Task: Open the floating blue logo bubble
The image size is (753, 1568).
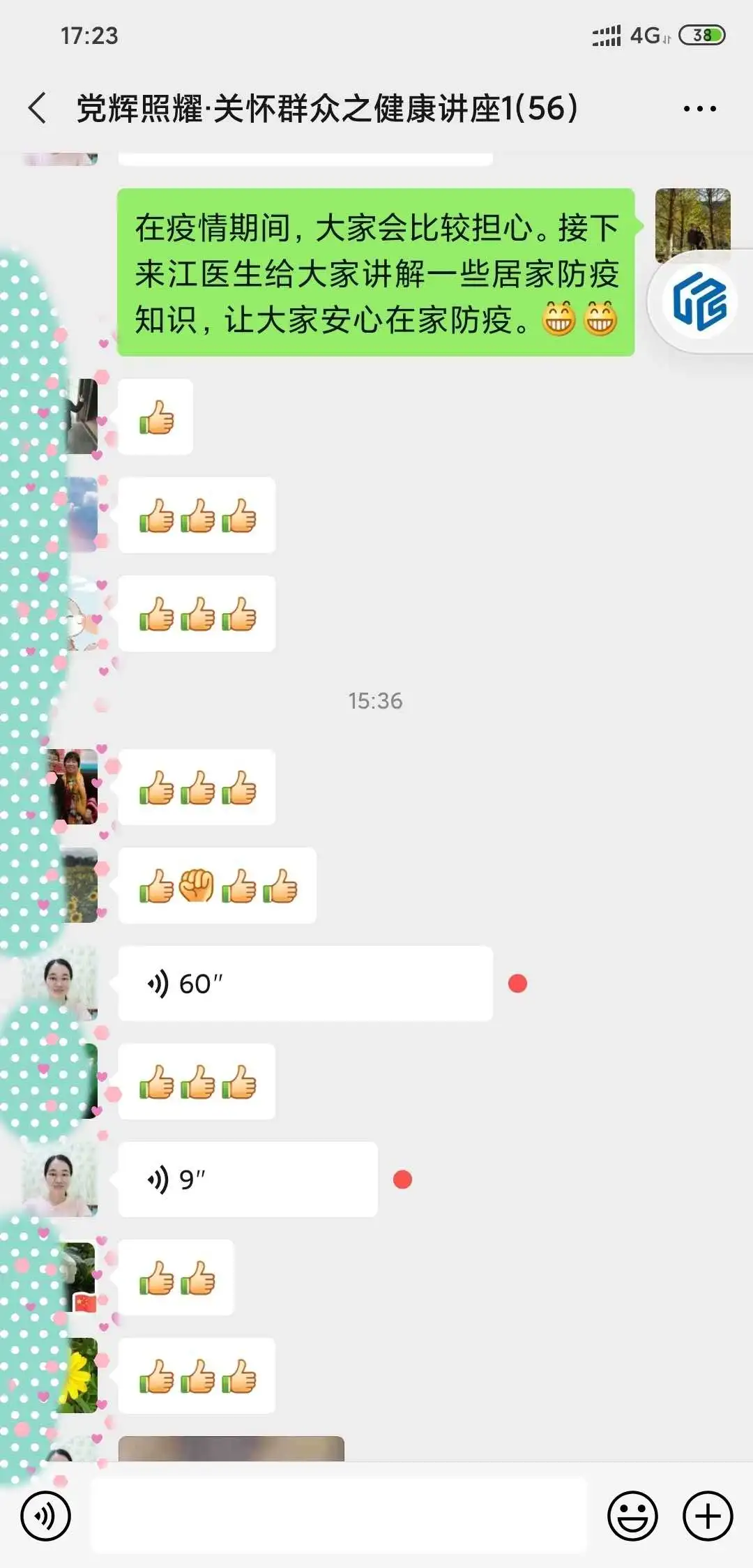Action: click(700, 302)
